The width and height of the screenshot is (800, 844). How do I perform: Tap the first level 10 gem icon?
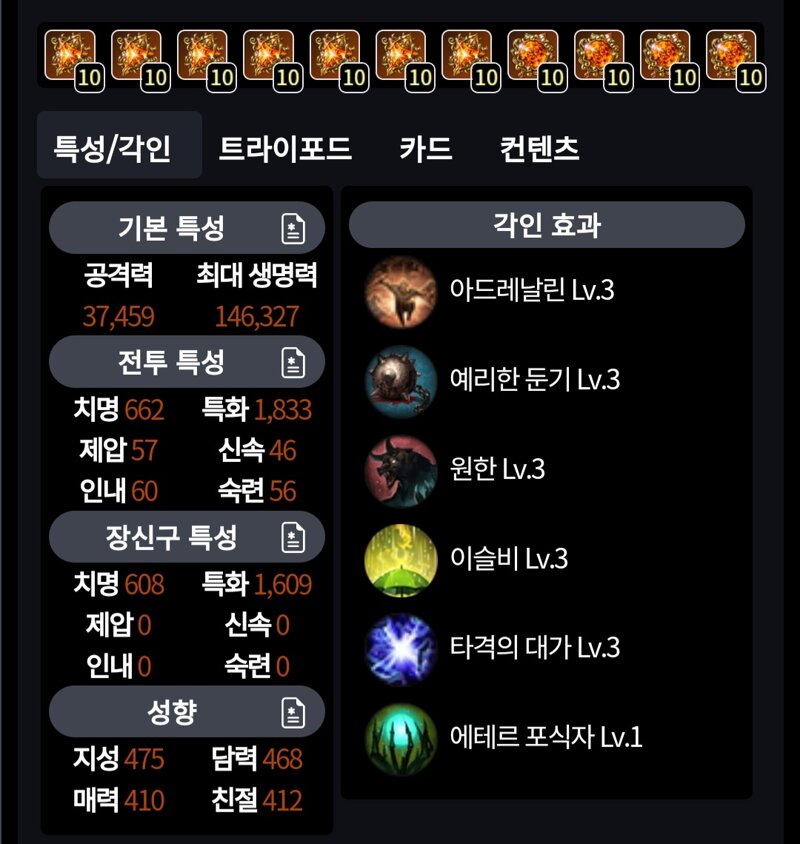click(x=71, y=56)
